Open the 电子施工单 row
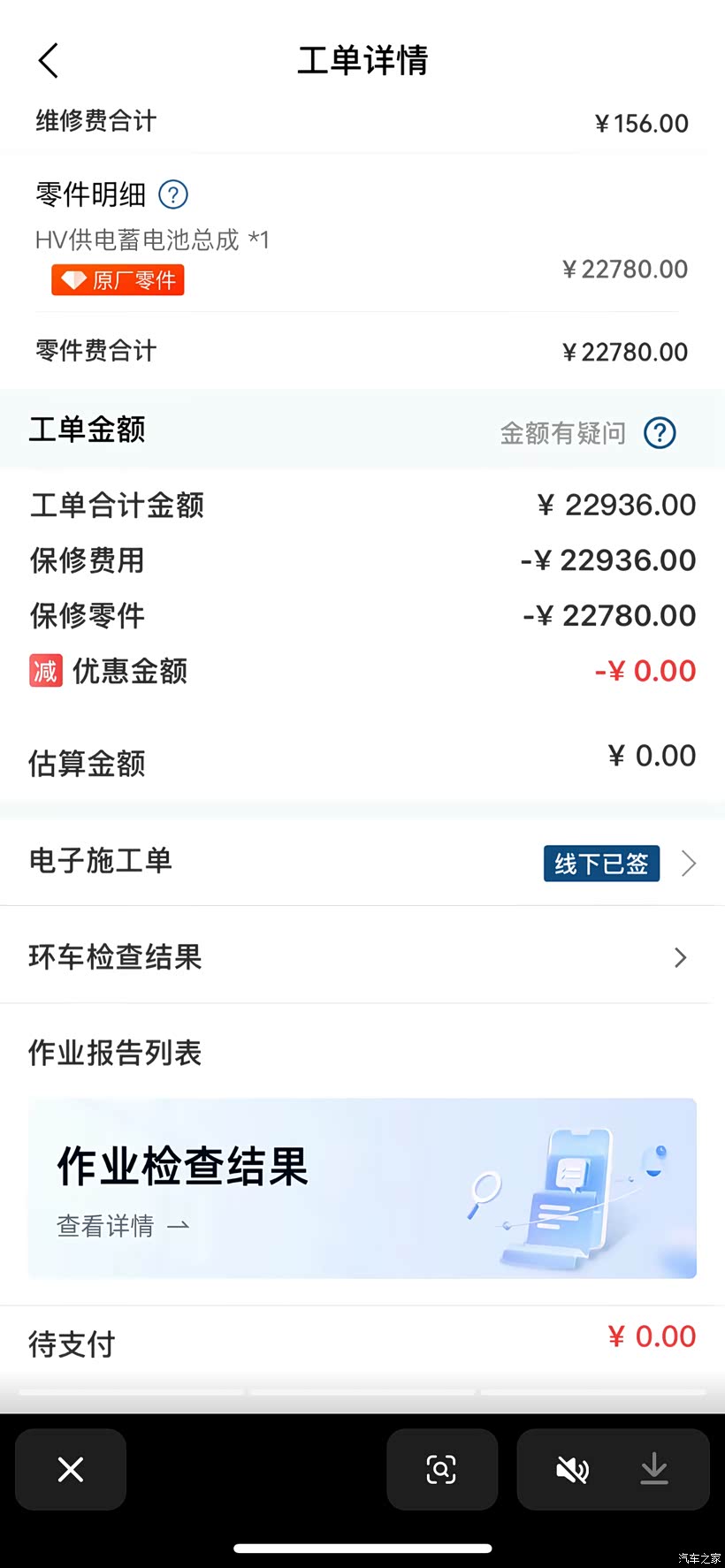 tap(362, 863)
